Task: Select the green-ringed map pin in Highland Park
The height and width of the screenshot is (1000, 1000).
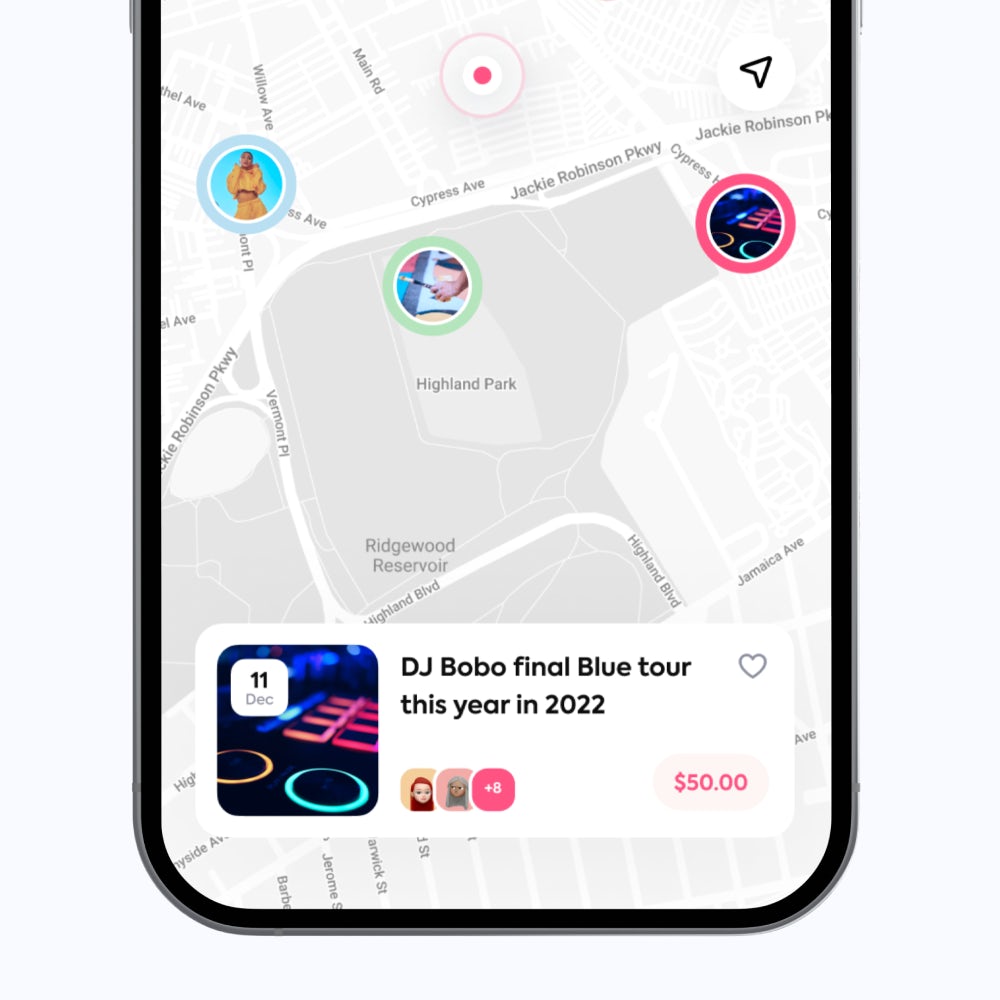Action: pos(432,286)
